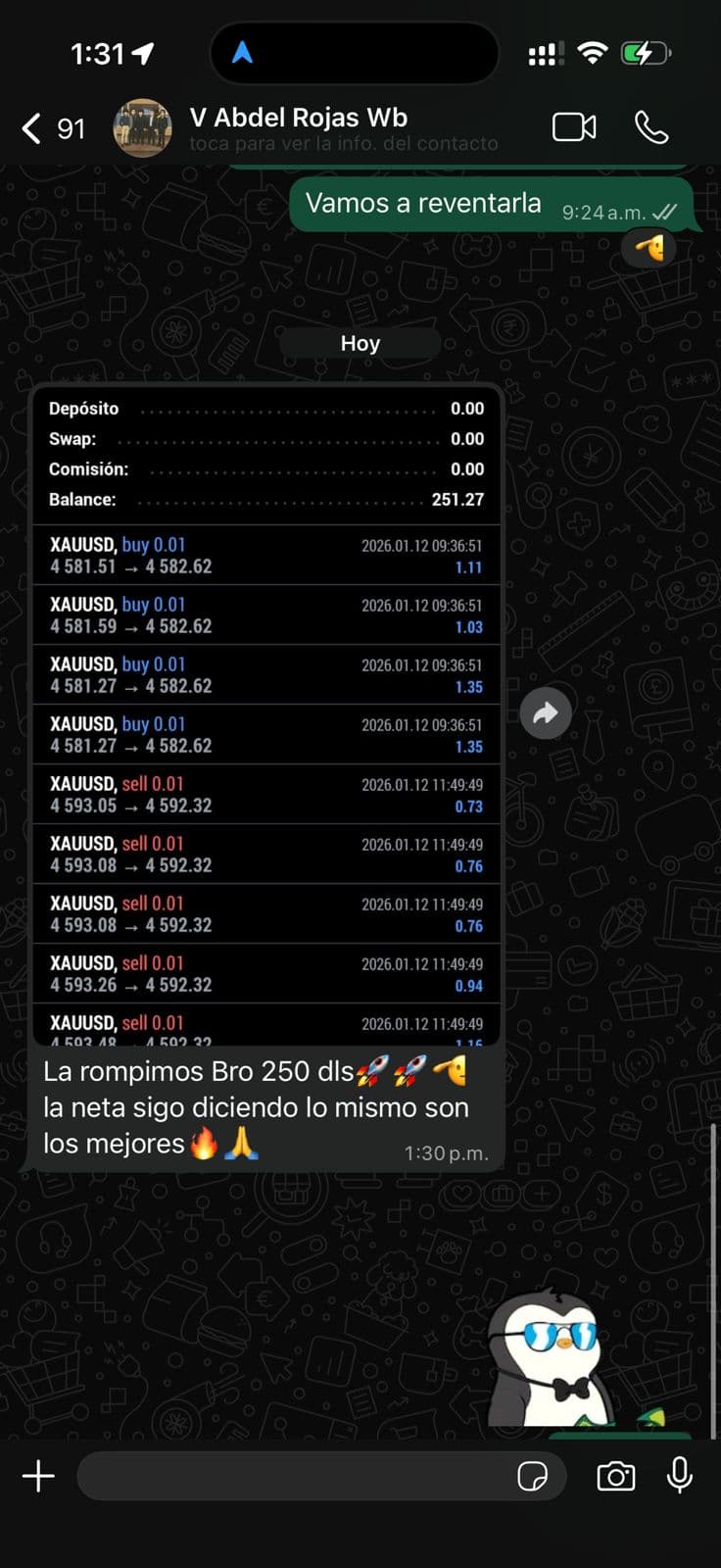This screenshot has height=1568, width=721.
Task: Tap the contact's profile picture
Action: 143,128
